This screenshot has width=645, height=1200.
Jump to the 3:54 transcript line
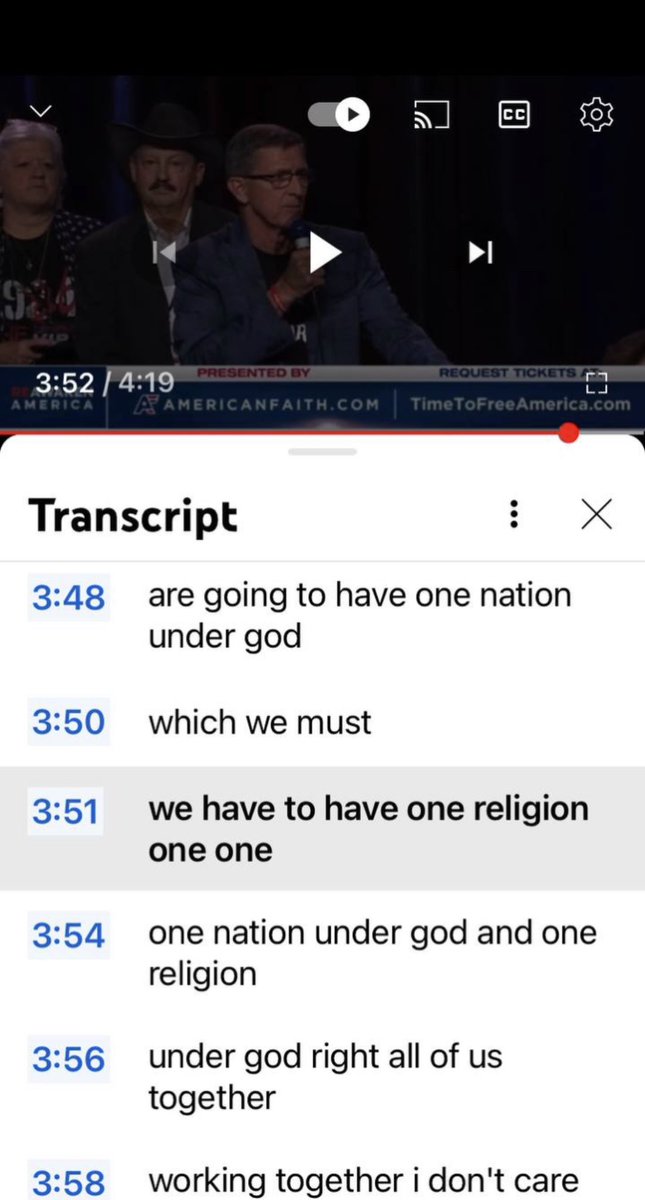click(x=68, y=935)
